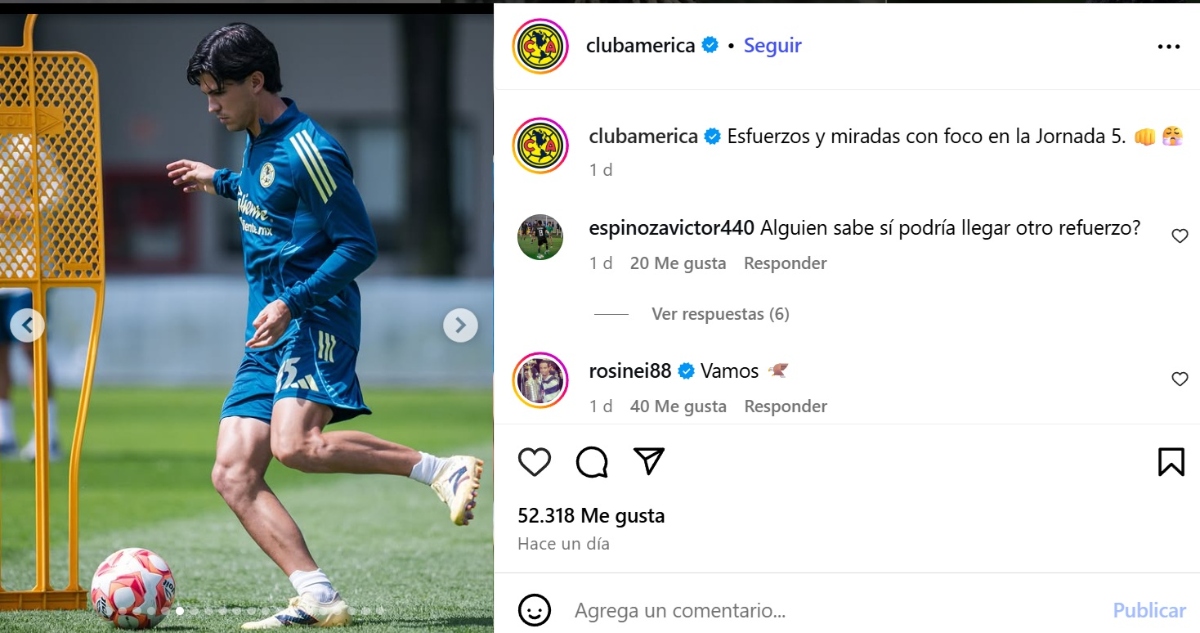Tap Publicar to post comment
Screen dimensions: 1200x633
pos(1149,610)
